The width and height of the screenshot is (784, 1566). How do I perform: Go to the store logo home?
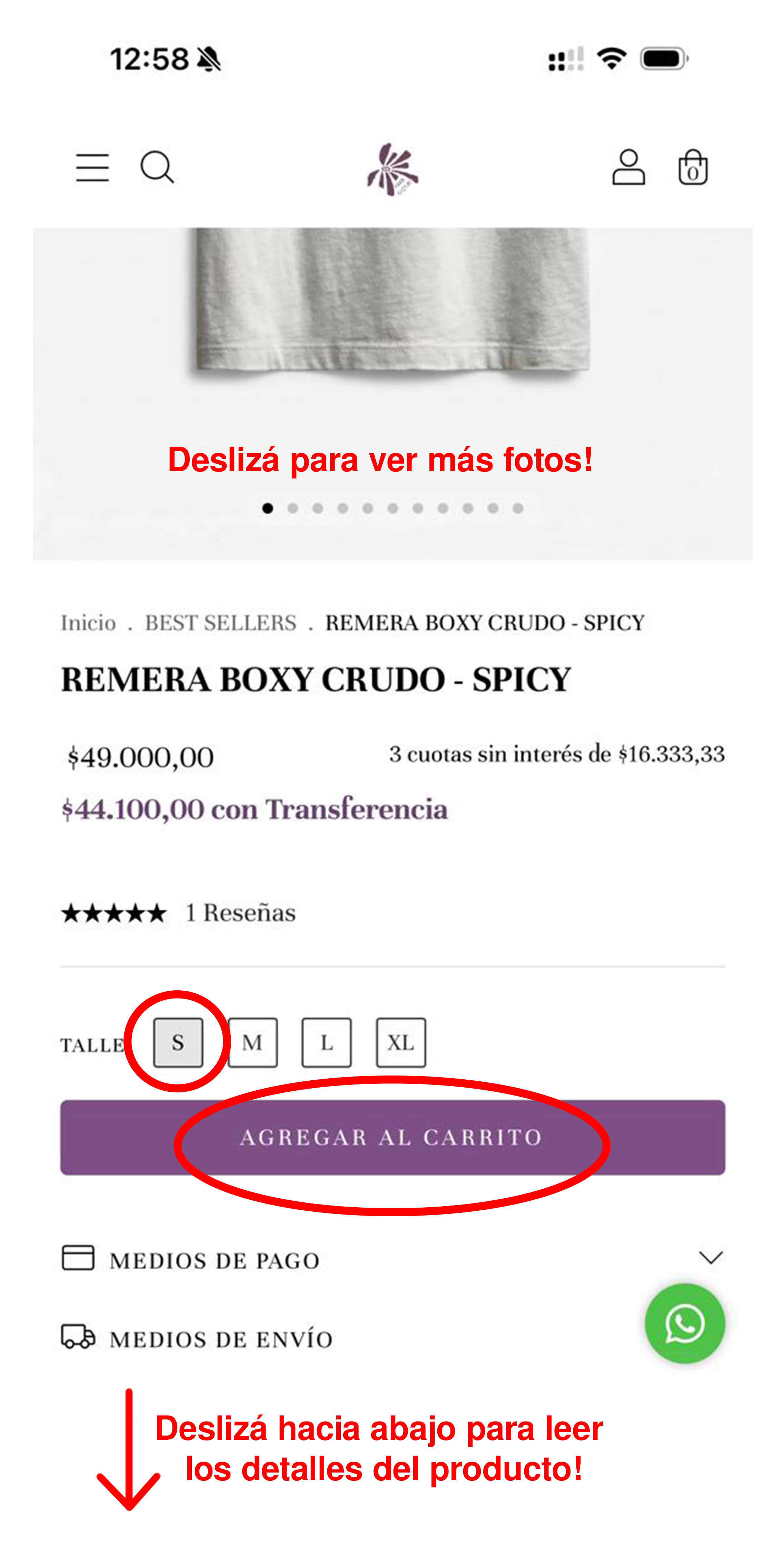point(393,169)
